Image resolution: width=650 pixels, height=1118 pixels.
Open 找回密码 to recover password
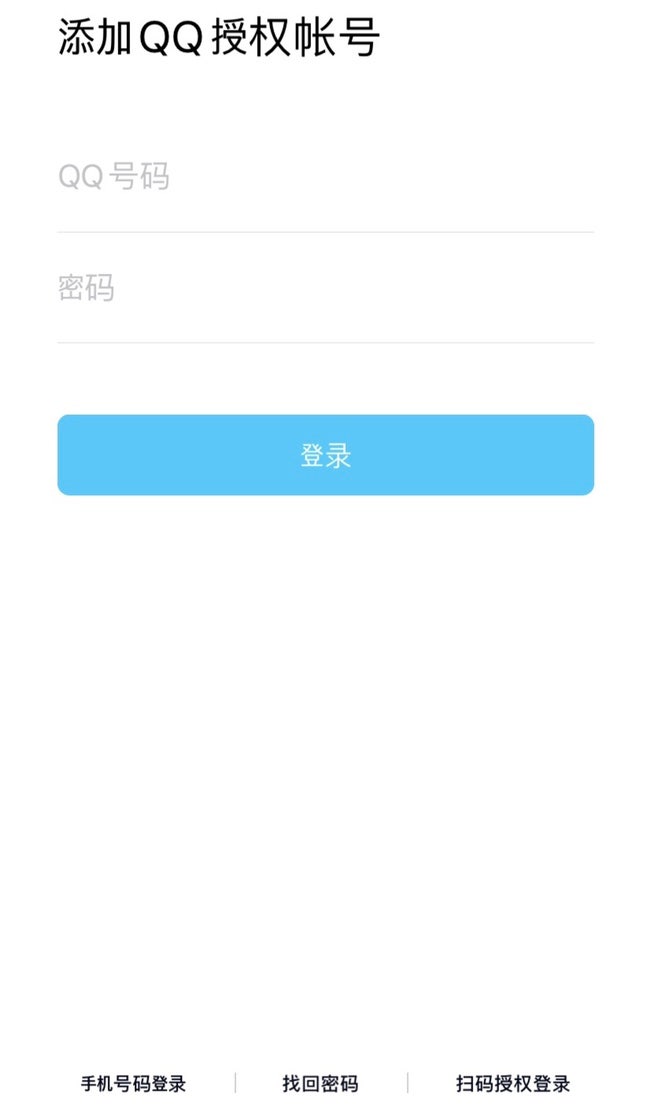pyautogui.click(x=321, y=1084)
